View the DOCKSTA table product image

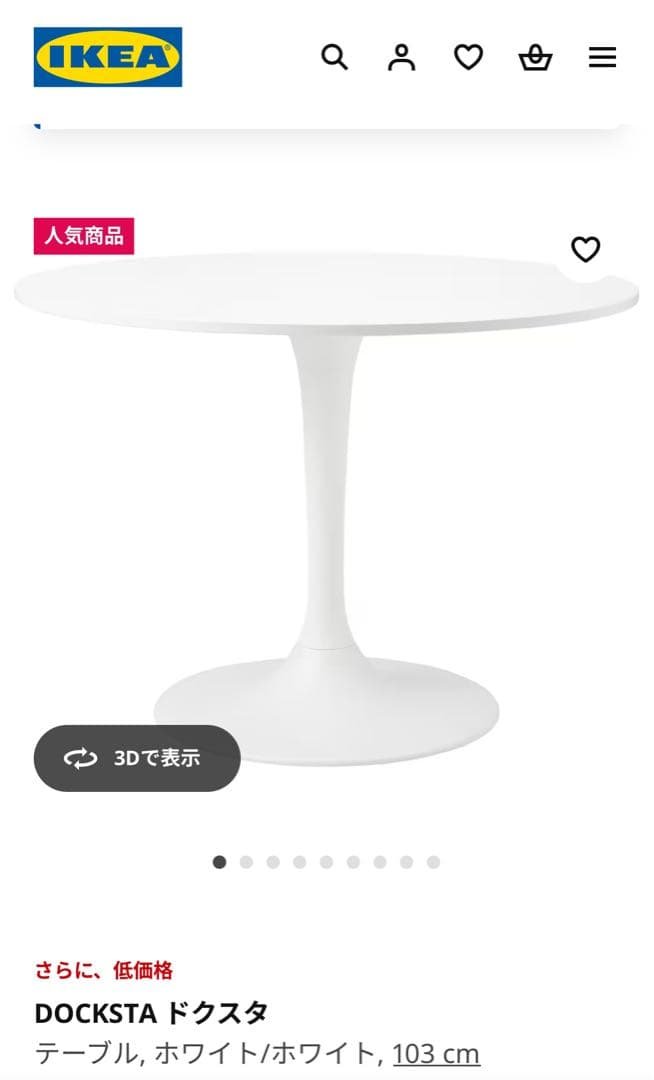click(x=326, y=500)
